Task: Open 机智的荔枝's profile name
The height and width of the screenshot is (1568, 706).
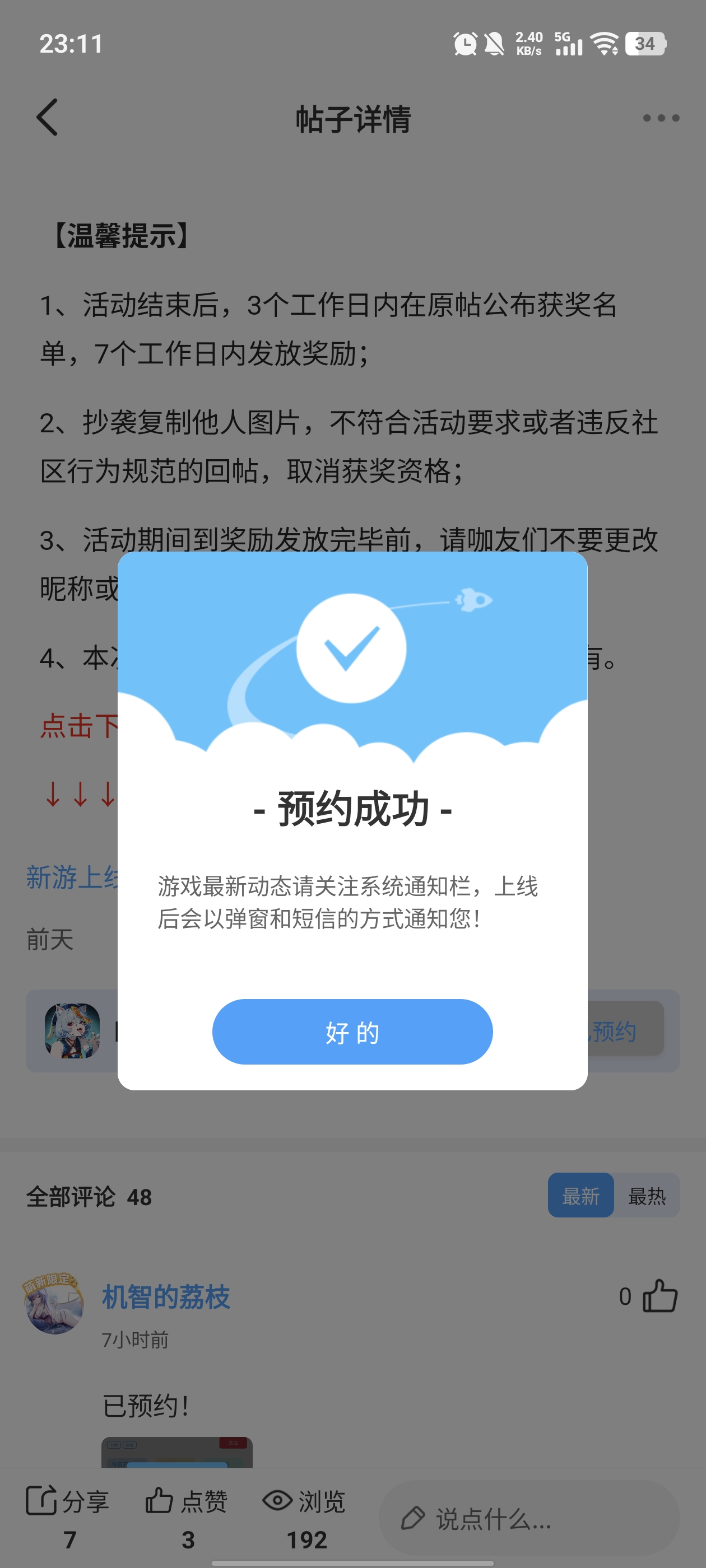Action: pos(166,1296)
